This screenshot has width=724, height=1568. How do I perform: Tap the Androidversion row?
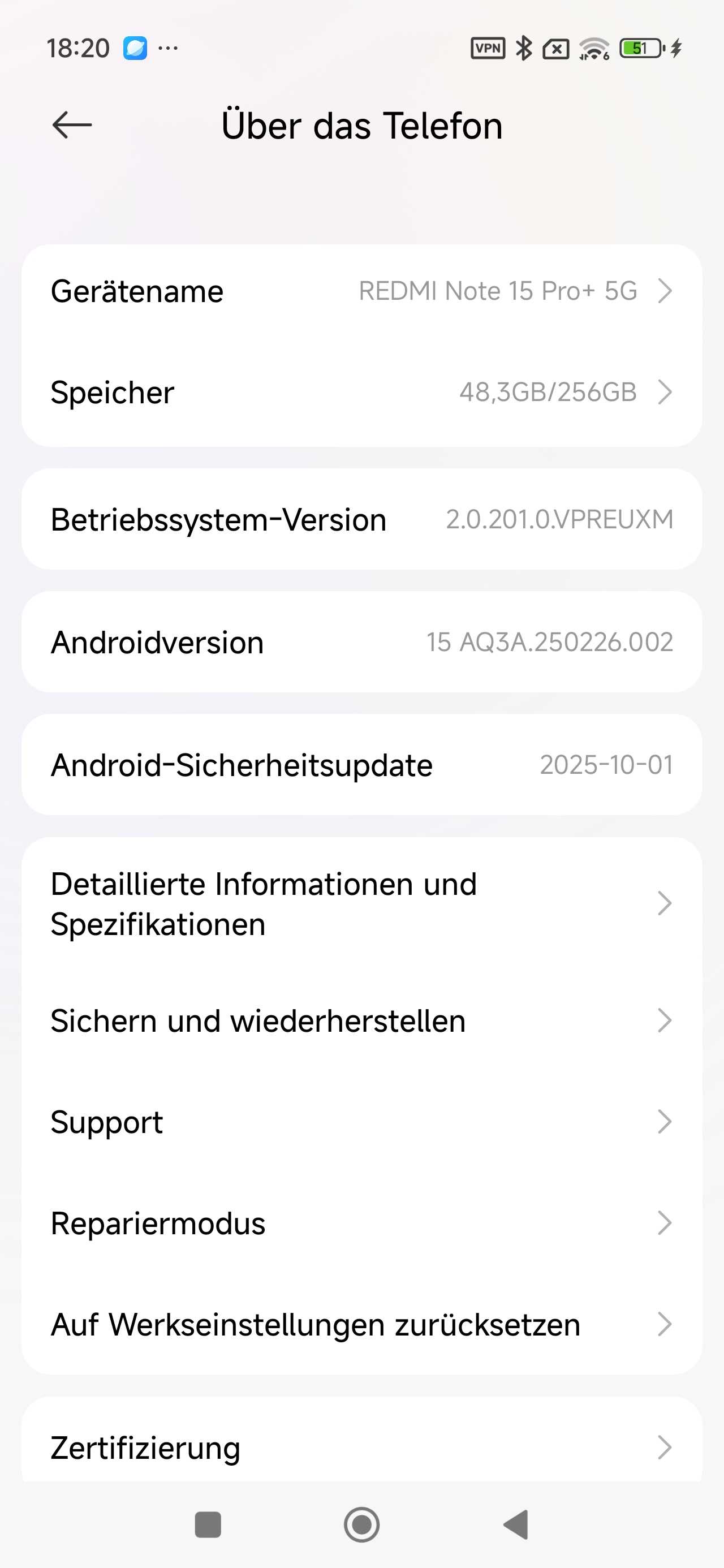(x=361, y=642)
